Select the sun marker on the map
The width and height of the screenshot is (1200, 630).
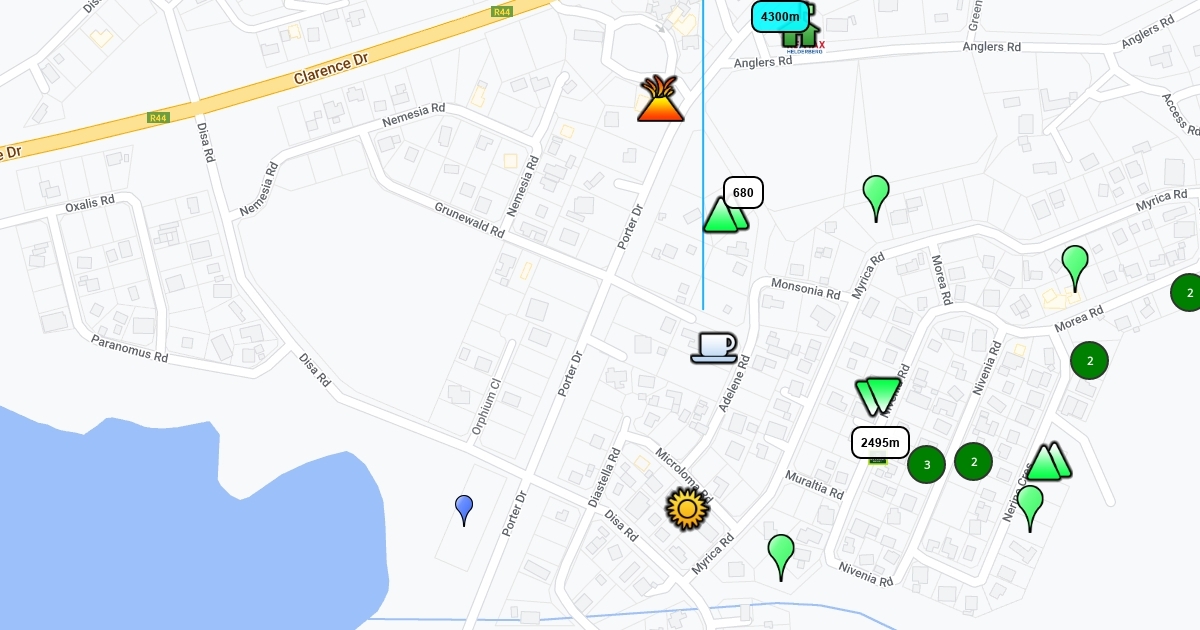[x=687, y=509]
